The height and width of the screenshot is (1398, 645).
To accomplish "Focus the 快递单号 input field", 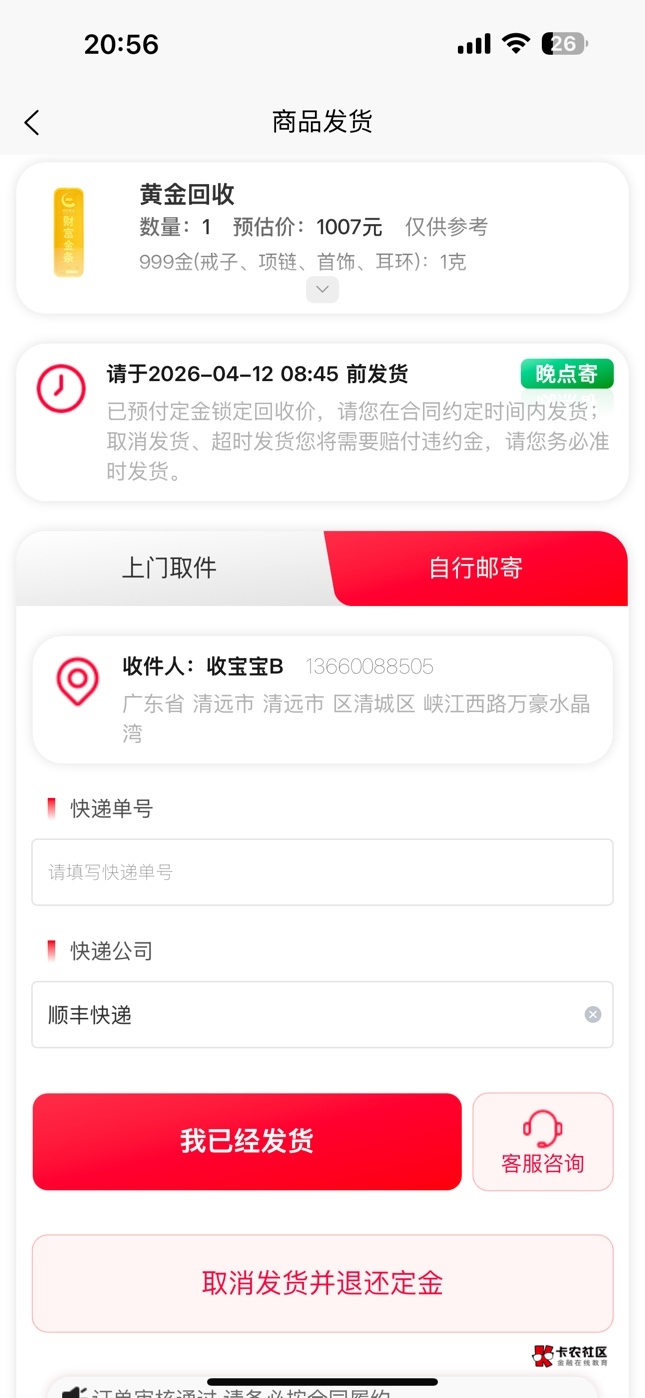I will [x=322, y=872].
